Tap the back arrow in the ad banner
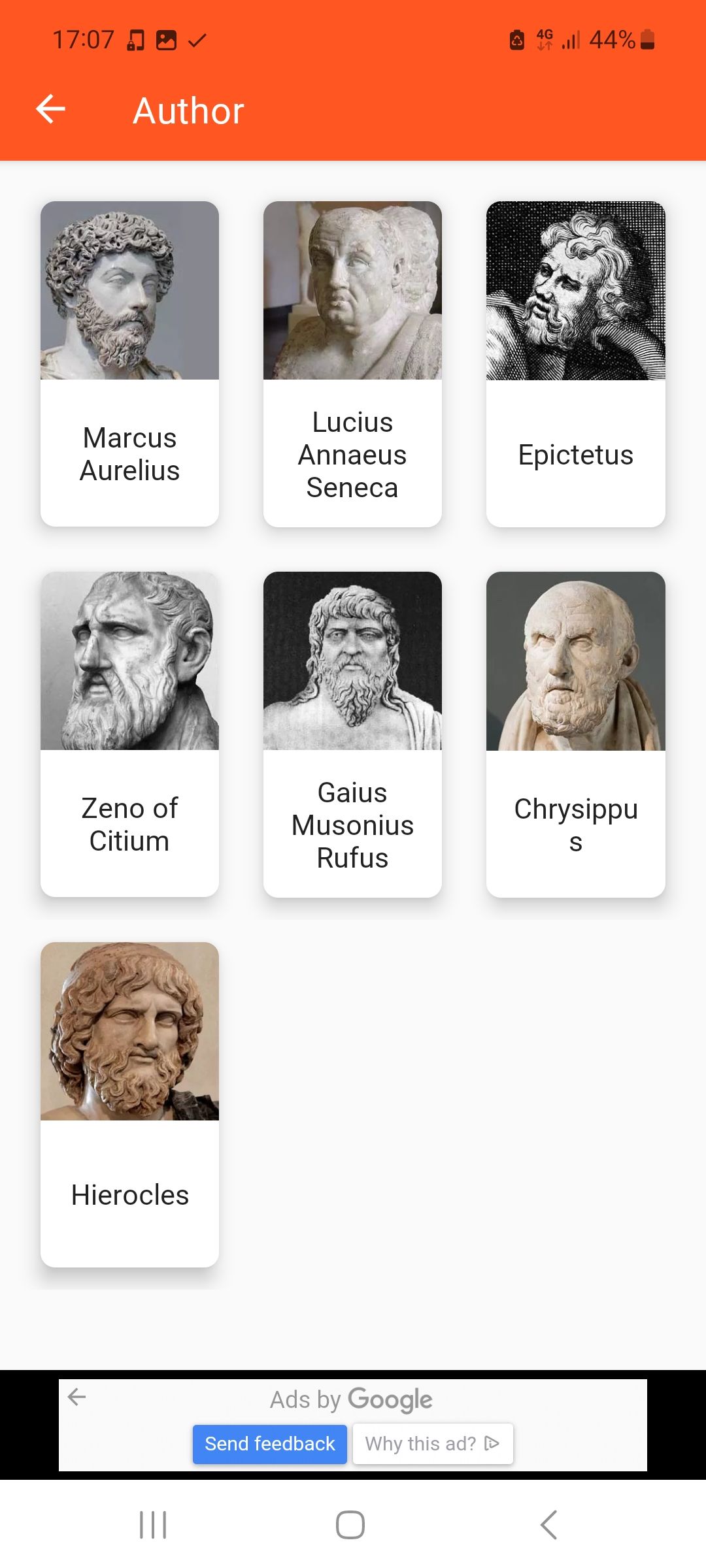Screen dimensions: 706x1568 tap(77, 1397)
